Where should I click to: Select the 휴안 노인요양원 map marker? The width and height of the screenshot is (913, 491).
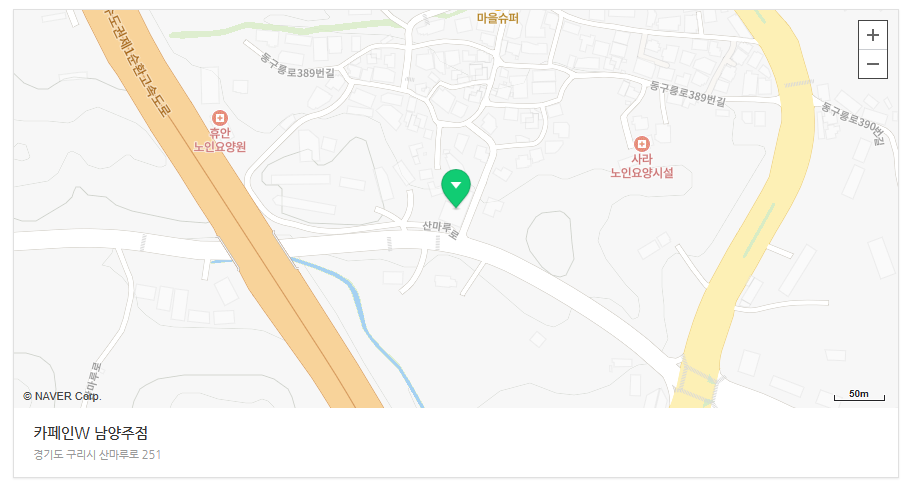point(219,119)
